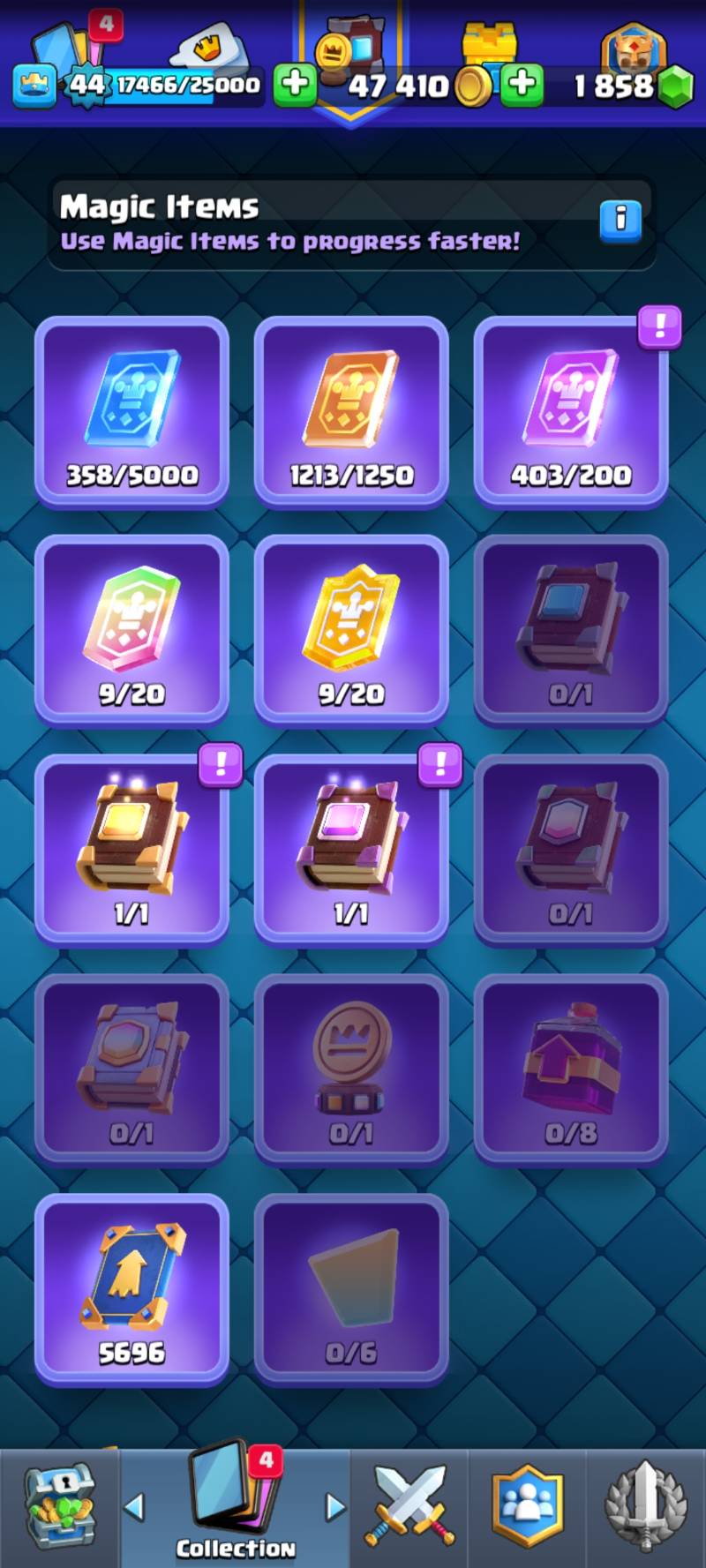The height and width of the screenshot is (1568, 706).
Task: Tap the right arrow beside Collection
Action: tap(335, 1507)
